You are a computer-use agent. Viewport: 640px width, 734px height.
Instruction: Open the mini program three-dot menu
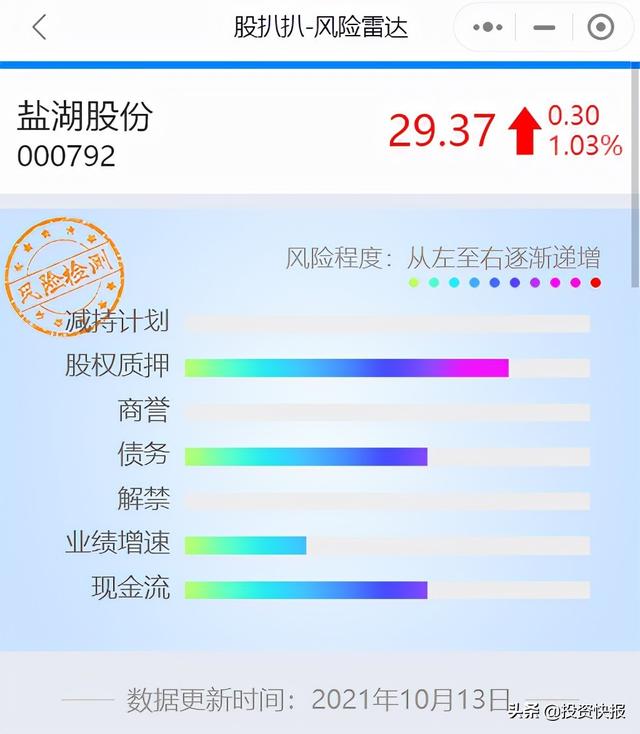pyautogui.click(x=490, y=27)
